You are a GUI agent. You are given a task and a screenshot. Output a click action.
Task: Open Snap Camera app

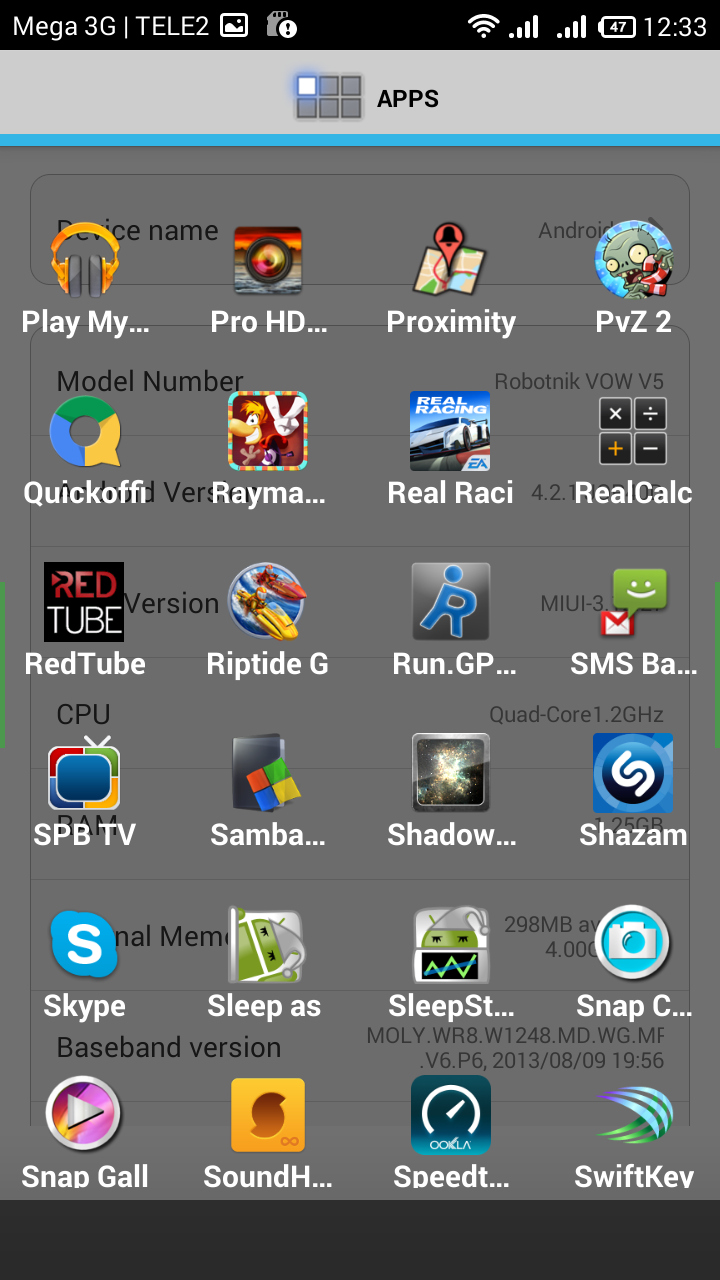(x=634, y=945)
